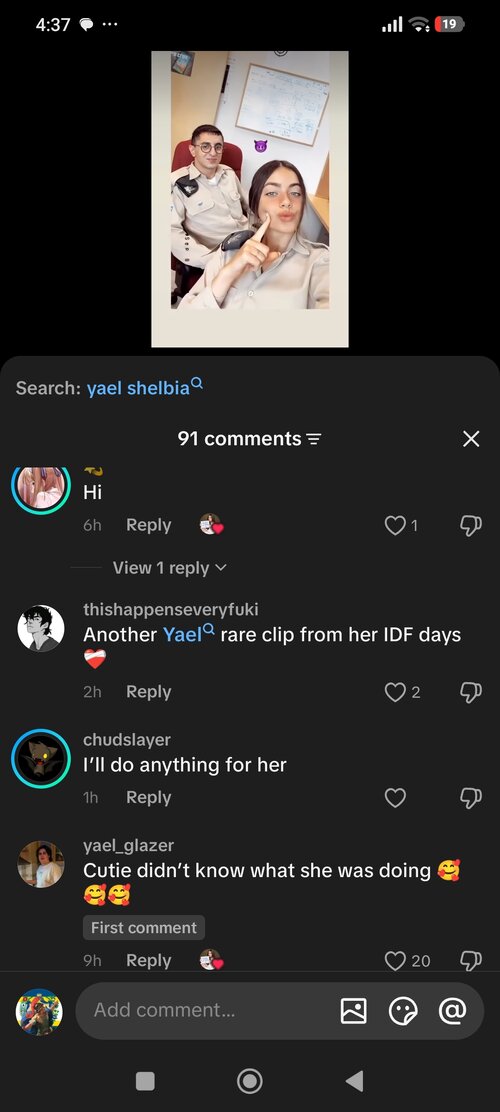Viewport: 500px width, 1112px height.
Task: Mention someone with the @ icon
Action: (x=452, y=1011)
